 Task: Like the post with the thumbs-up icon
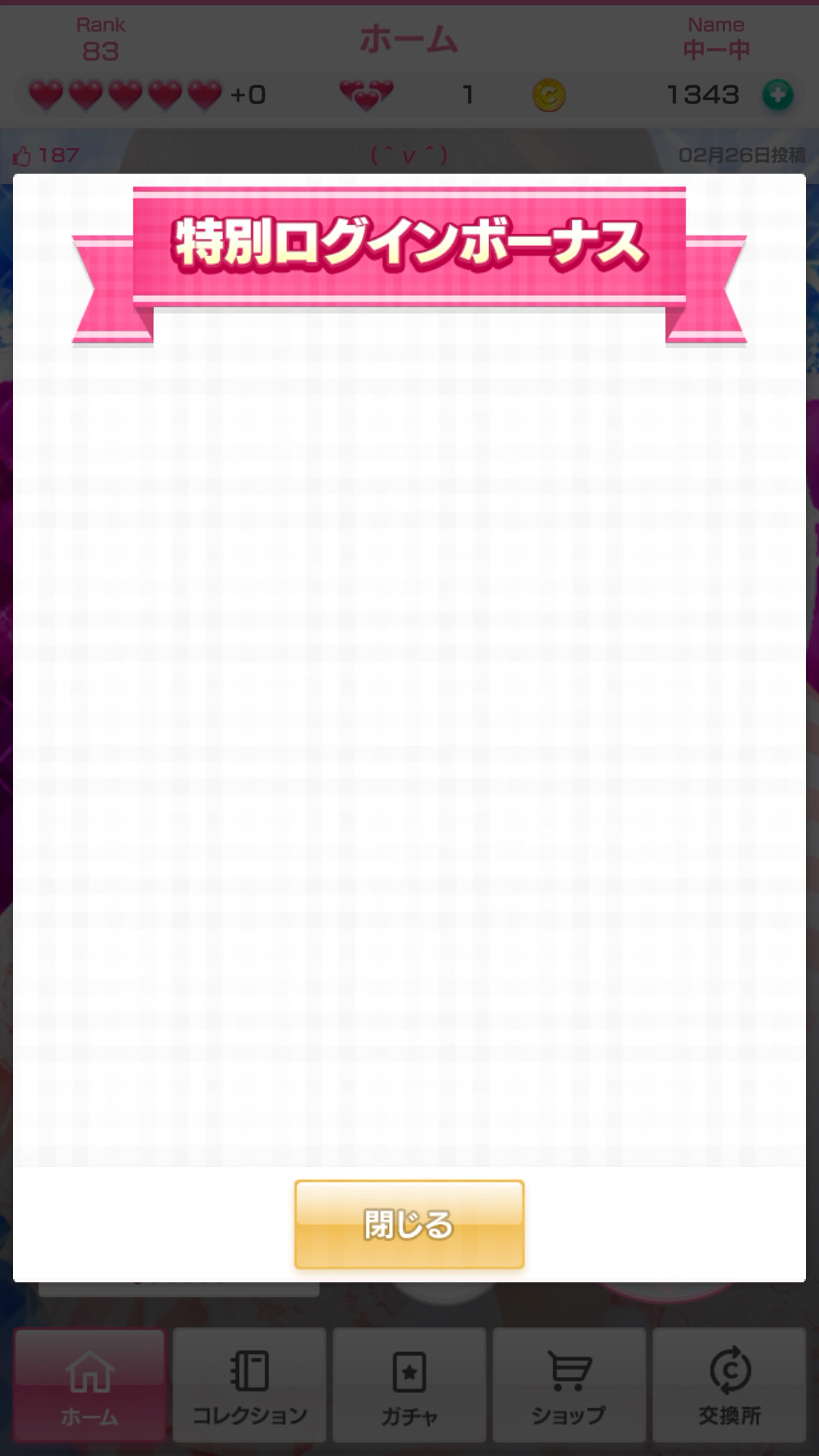point(23,156)
